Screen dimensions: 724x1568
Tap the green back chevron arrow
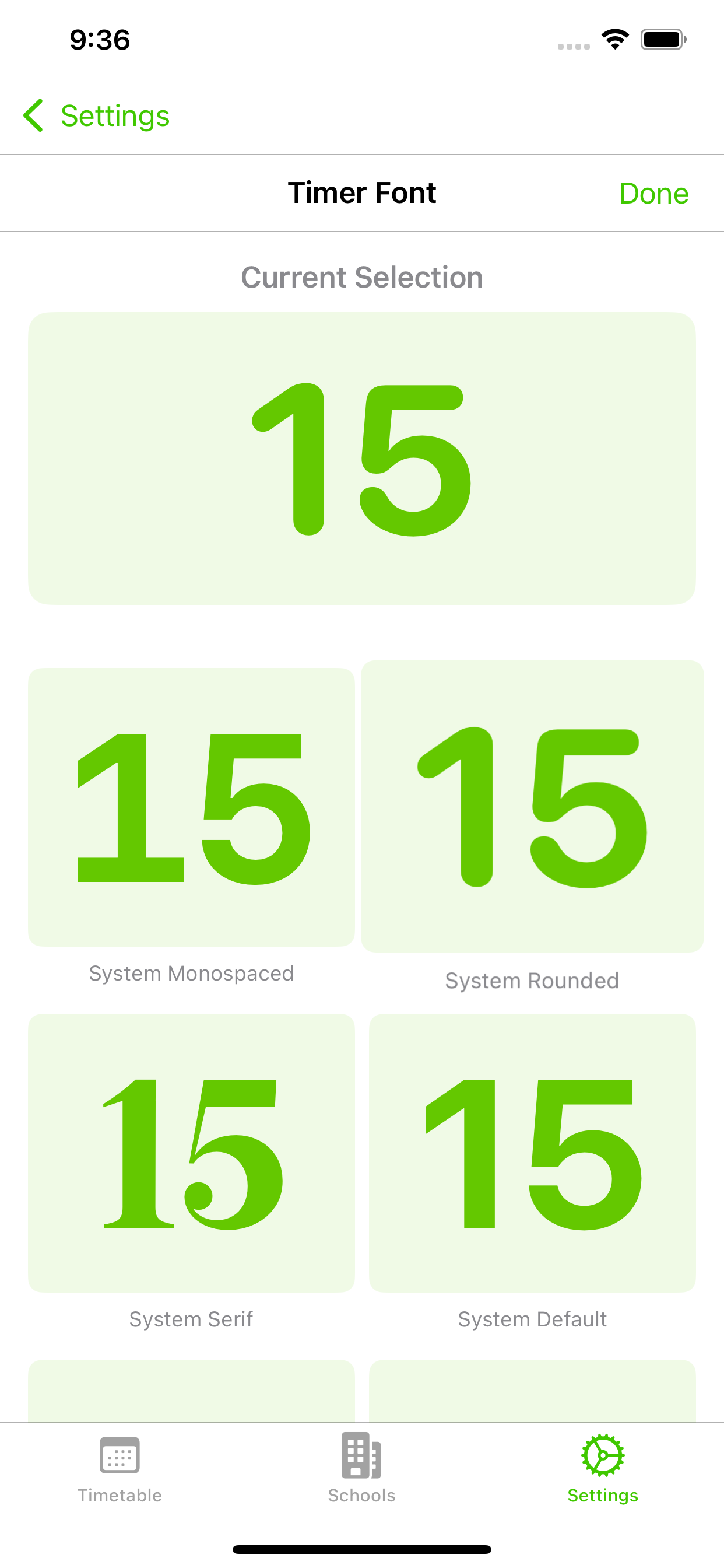tap(33, 115)
